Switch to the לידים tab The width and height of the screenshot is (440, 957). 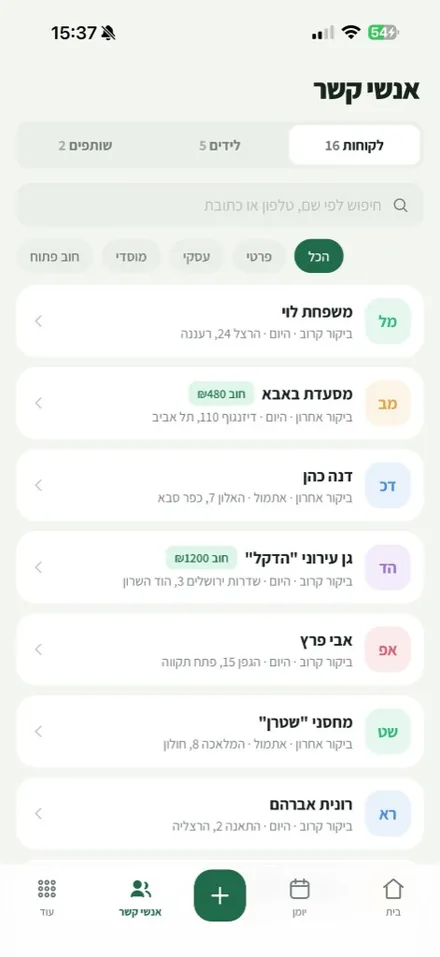click(x=220, y=146)
